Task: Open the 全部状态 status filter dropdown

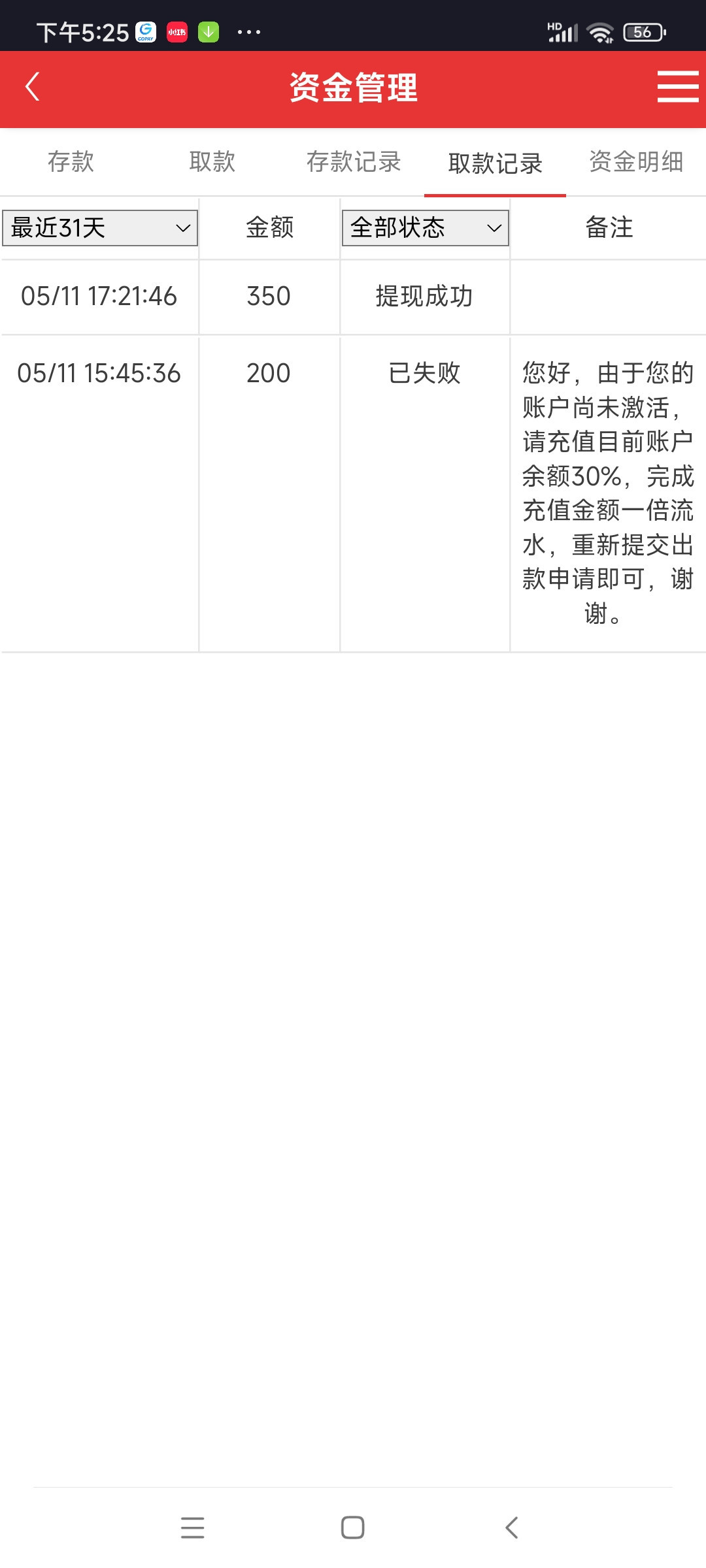Action: point(425,227)
